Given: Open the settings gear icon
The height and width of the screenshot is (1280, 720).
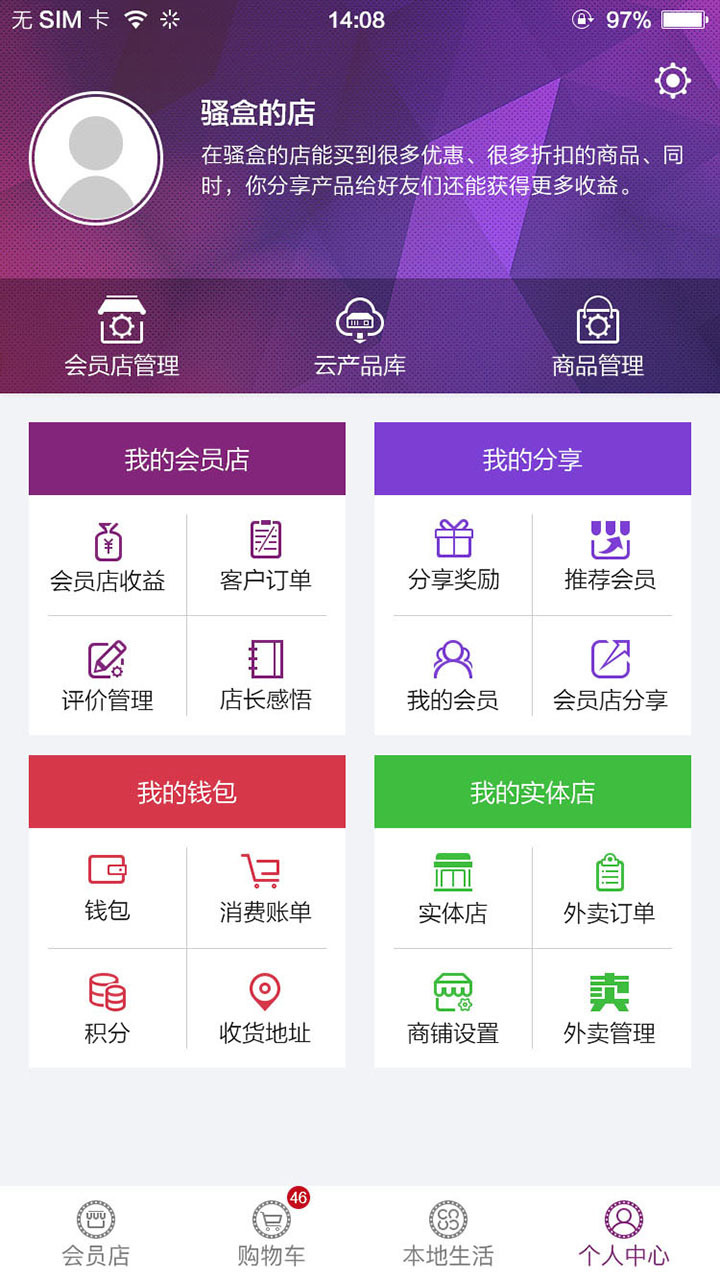Looking at the screenshot, I should click(x=672, y=80).
